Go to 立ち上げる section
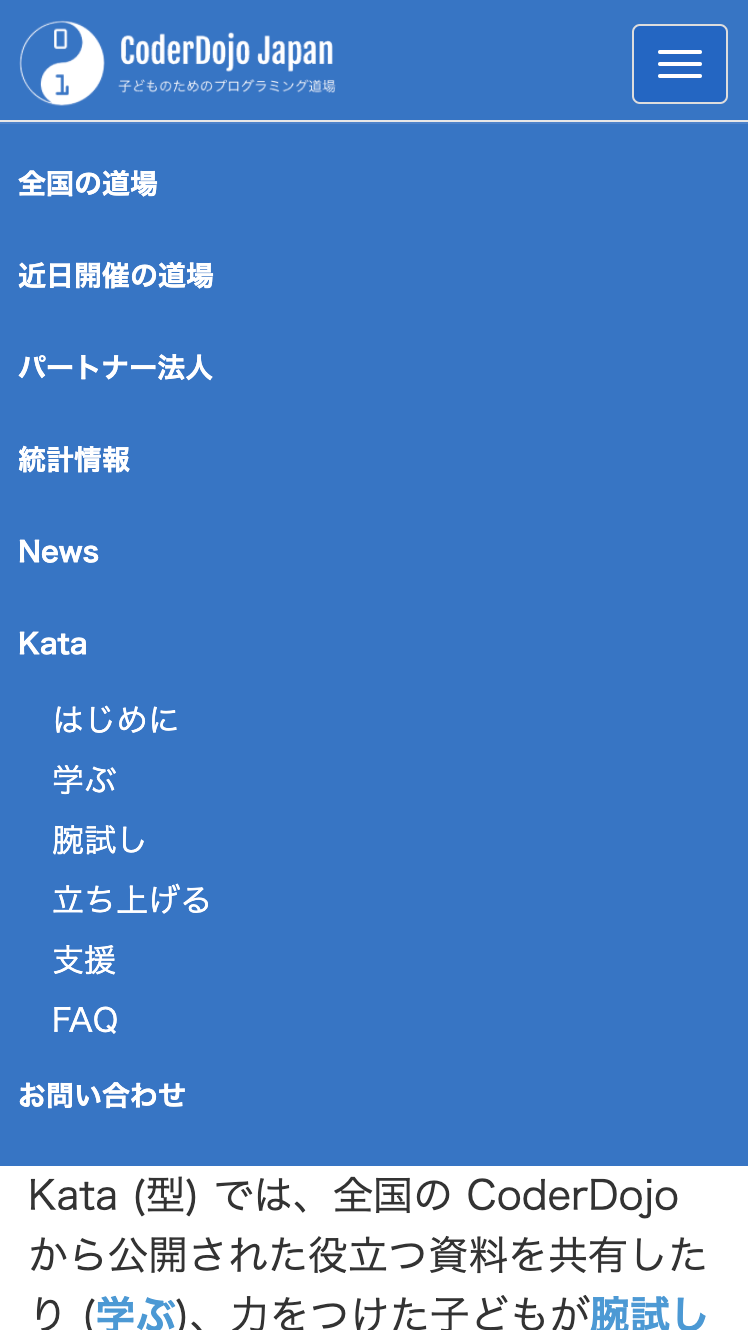 132,900
